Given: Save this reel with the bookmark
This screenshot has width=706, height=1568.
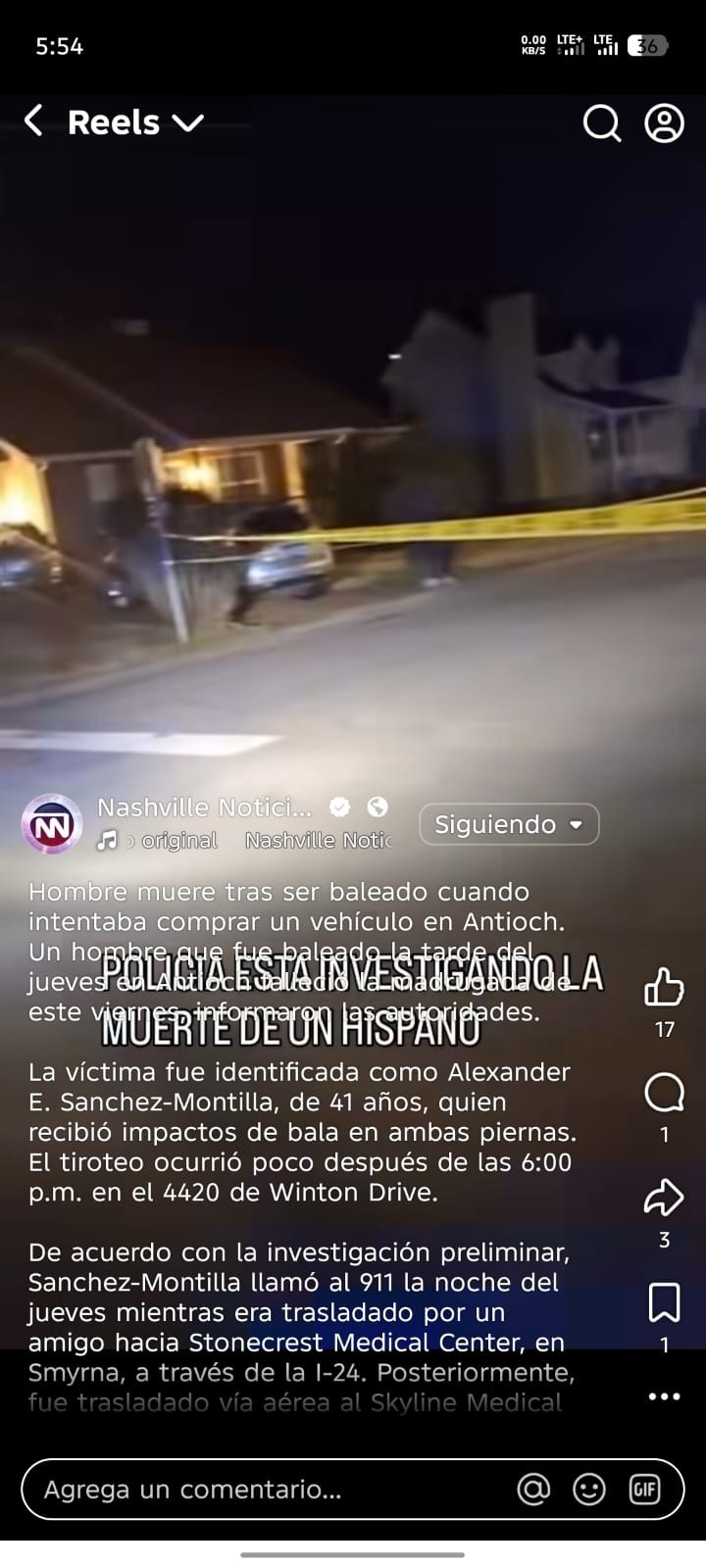Looking at the screenshot, I should (x=664, y=1302).
